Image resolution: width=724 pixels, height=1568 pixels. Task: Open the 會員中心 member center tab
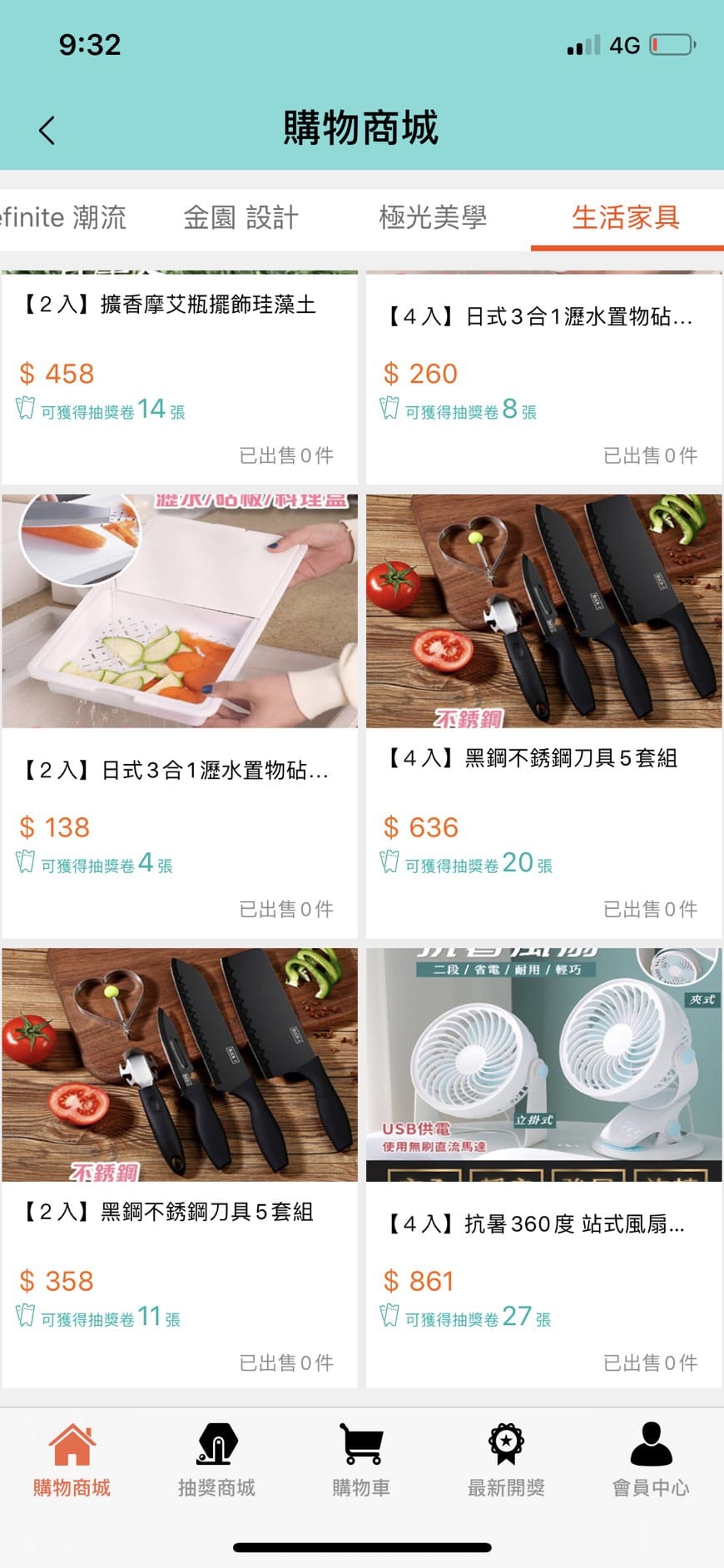(651, 1460)
